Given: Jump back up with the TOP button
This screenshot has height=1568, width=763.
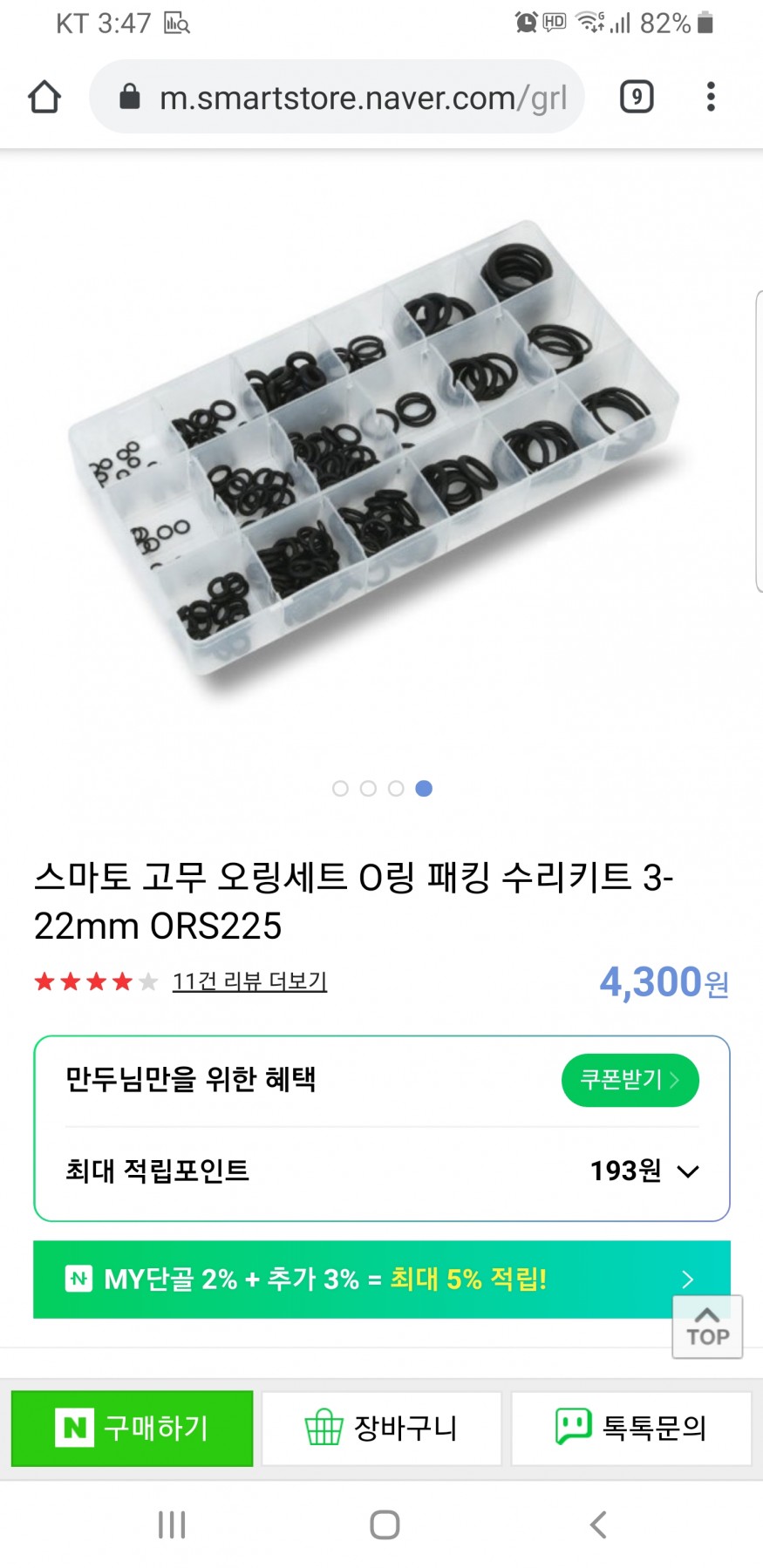Looking at the screenshot, I should pos(707,1327).
